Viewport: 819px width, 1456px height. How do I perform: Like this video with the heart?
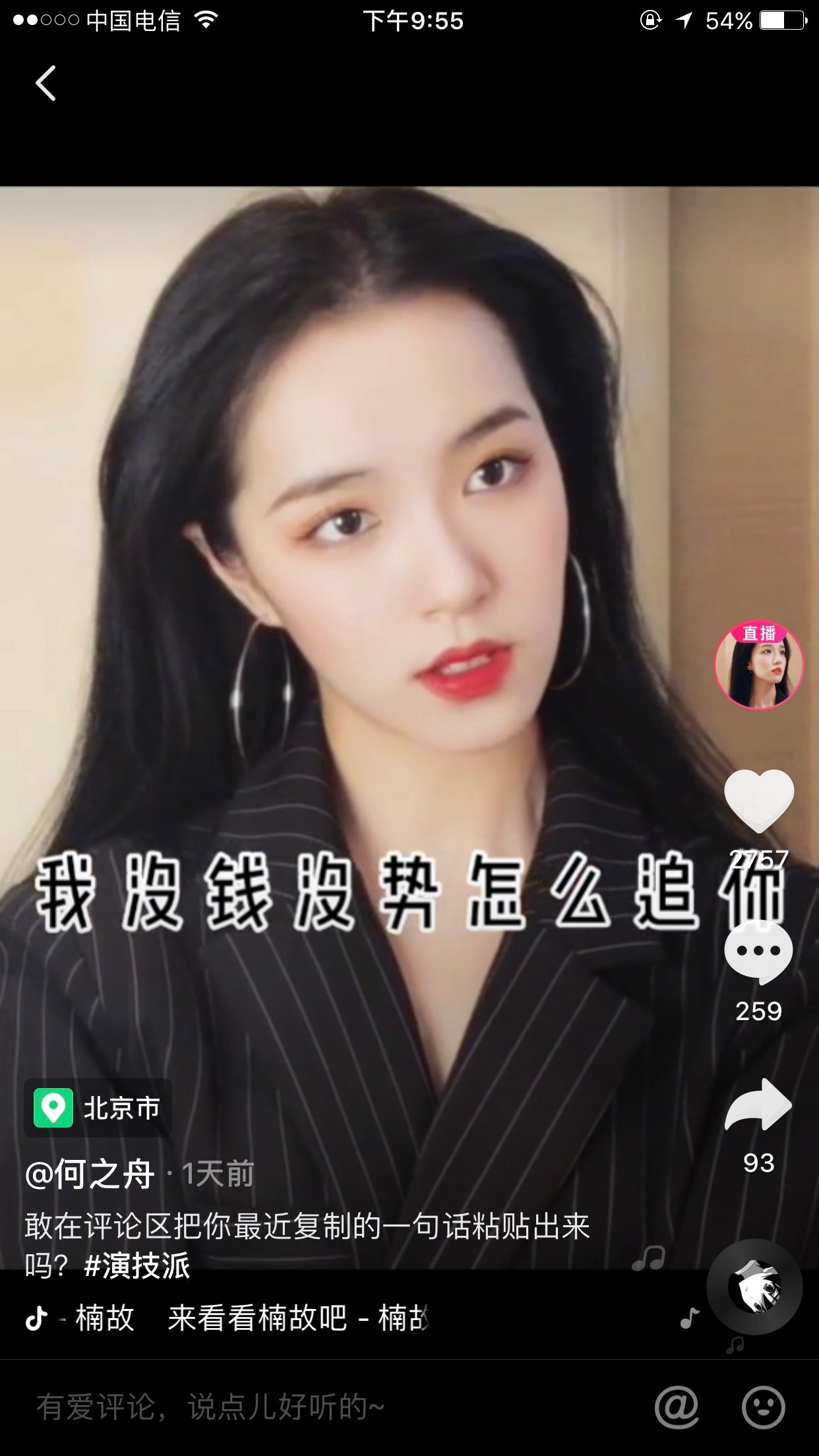click(758, 799)
